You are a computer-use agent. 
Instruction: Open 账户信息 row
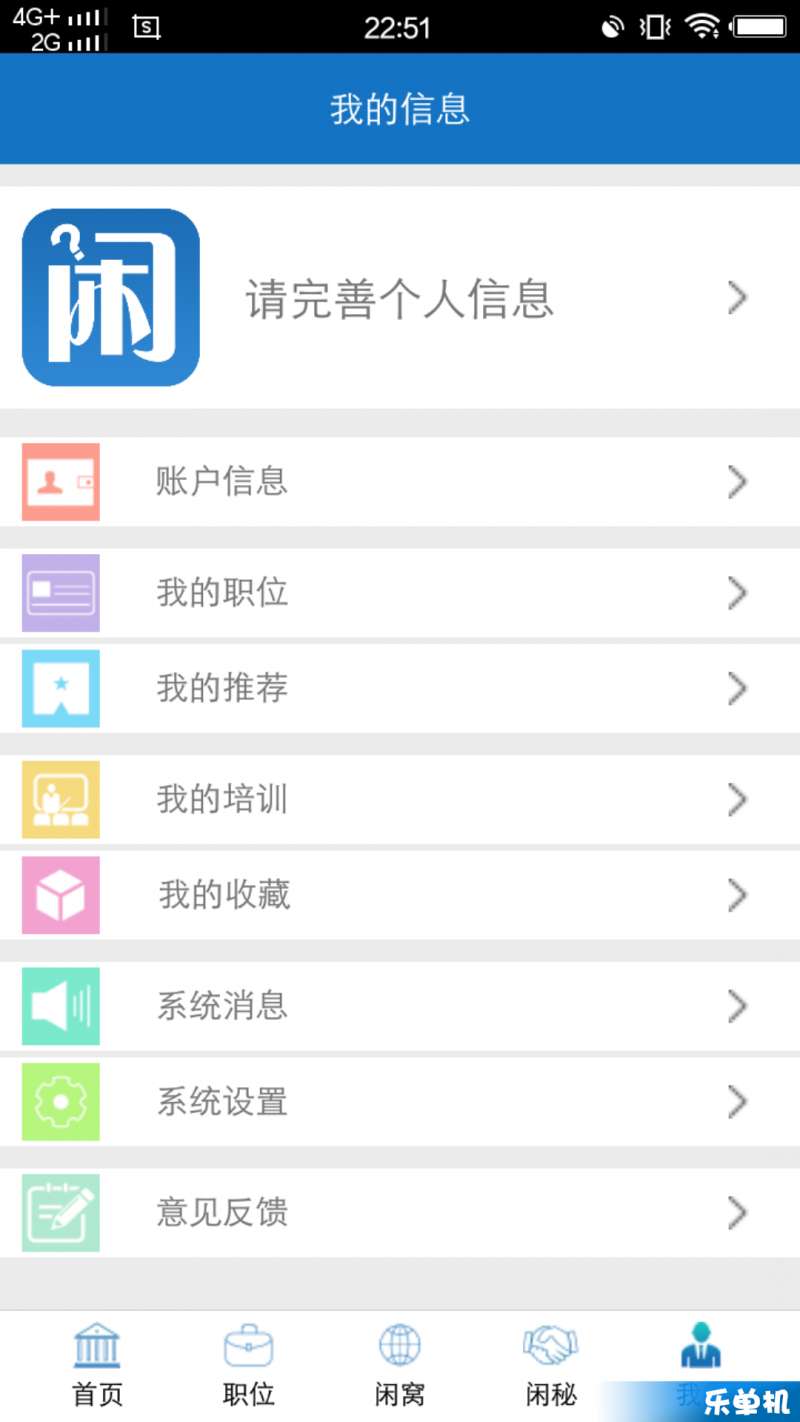pyautogui.click(x=400, y=482)
